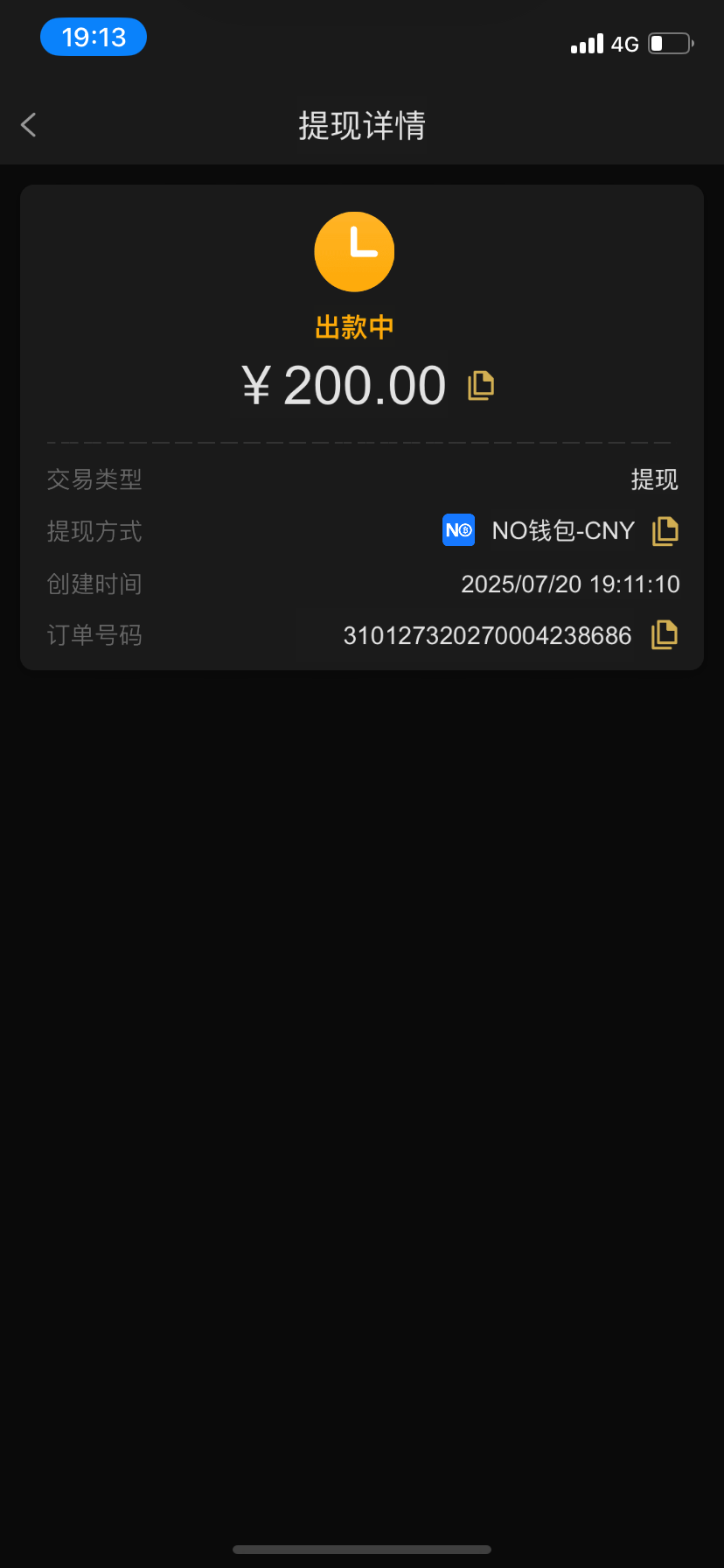Copy the NO钱包-CNY withdrawal method
Image resolution: width=724 pixels, height=1568 pixels.
click(665, 531)
